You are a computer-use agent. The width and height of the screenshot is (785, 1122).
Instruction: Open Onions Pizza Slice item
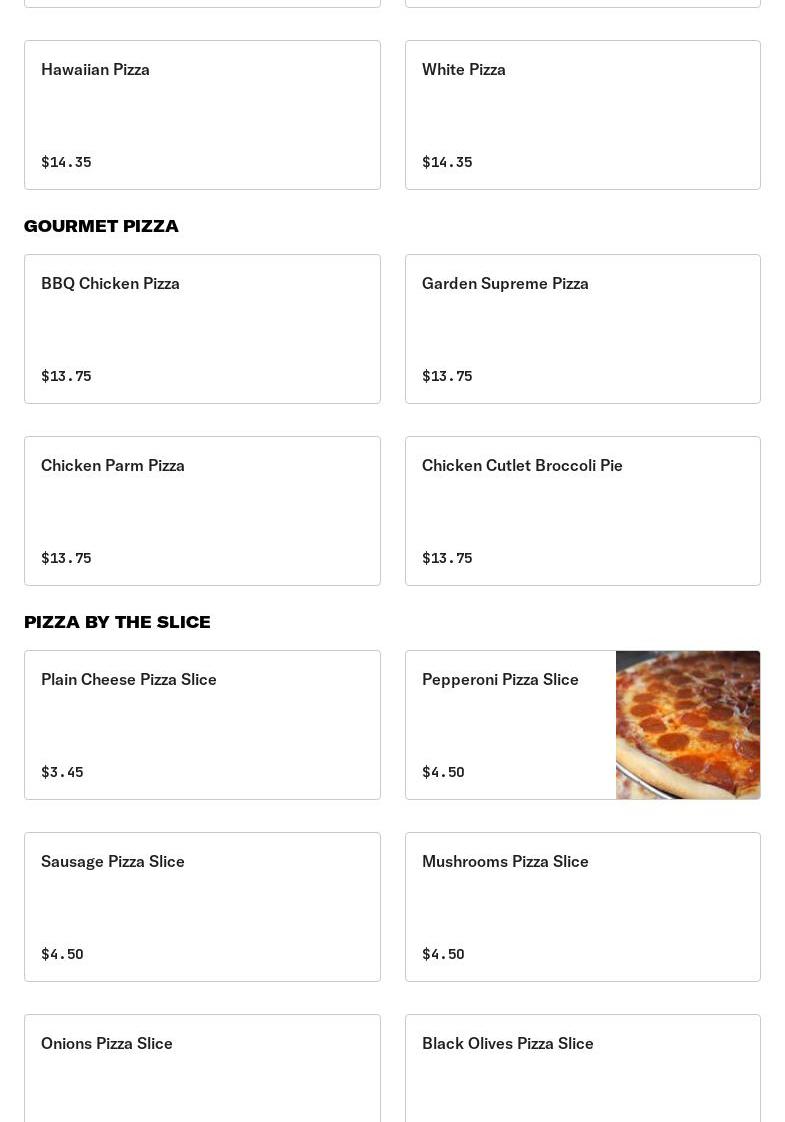click(x=202, y=1068)
